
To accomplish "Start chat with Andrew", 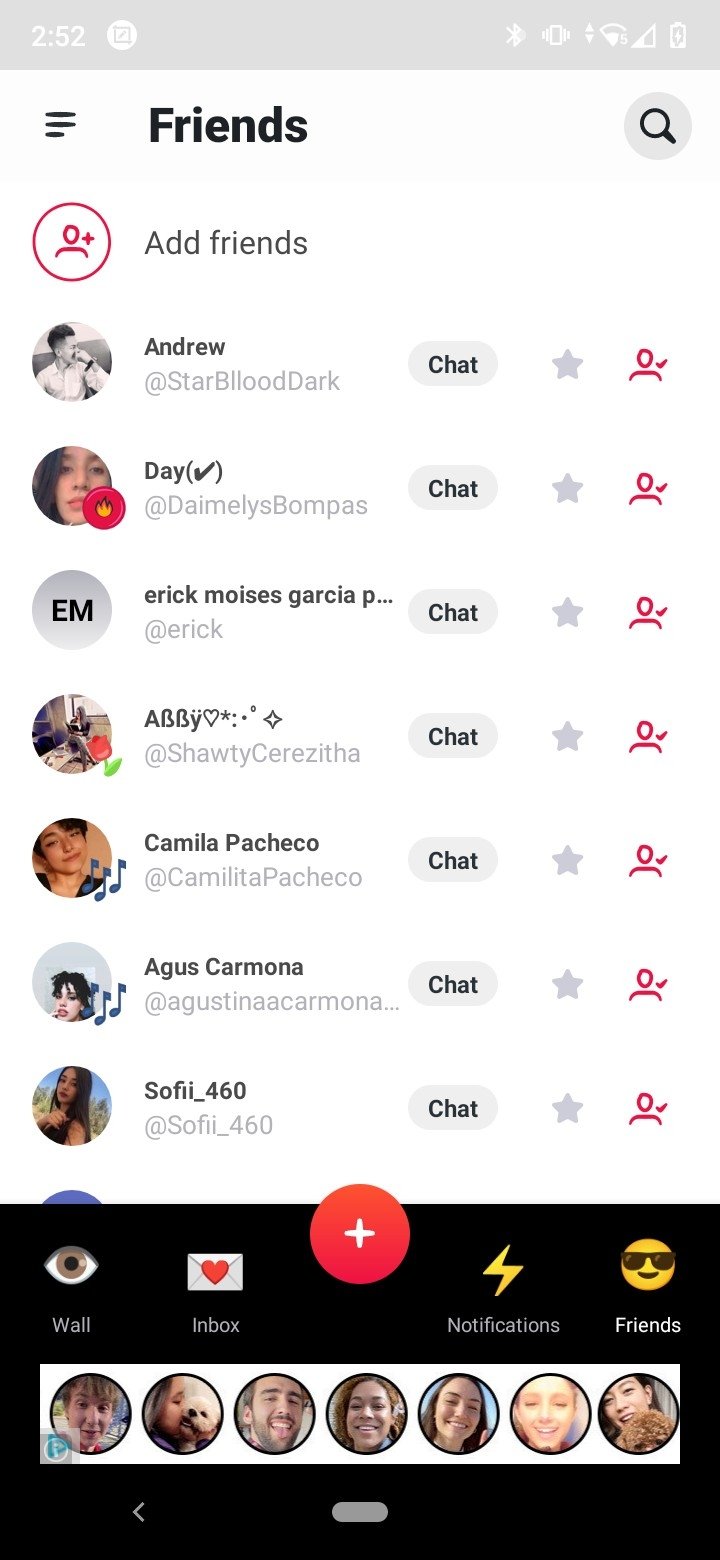I will click(452, 365).
